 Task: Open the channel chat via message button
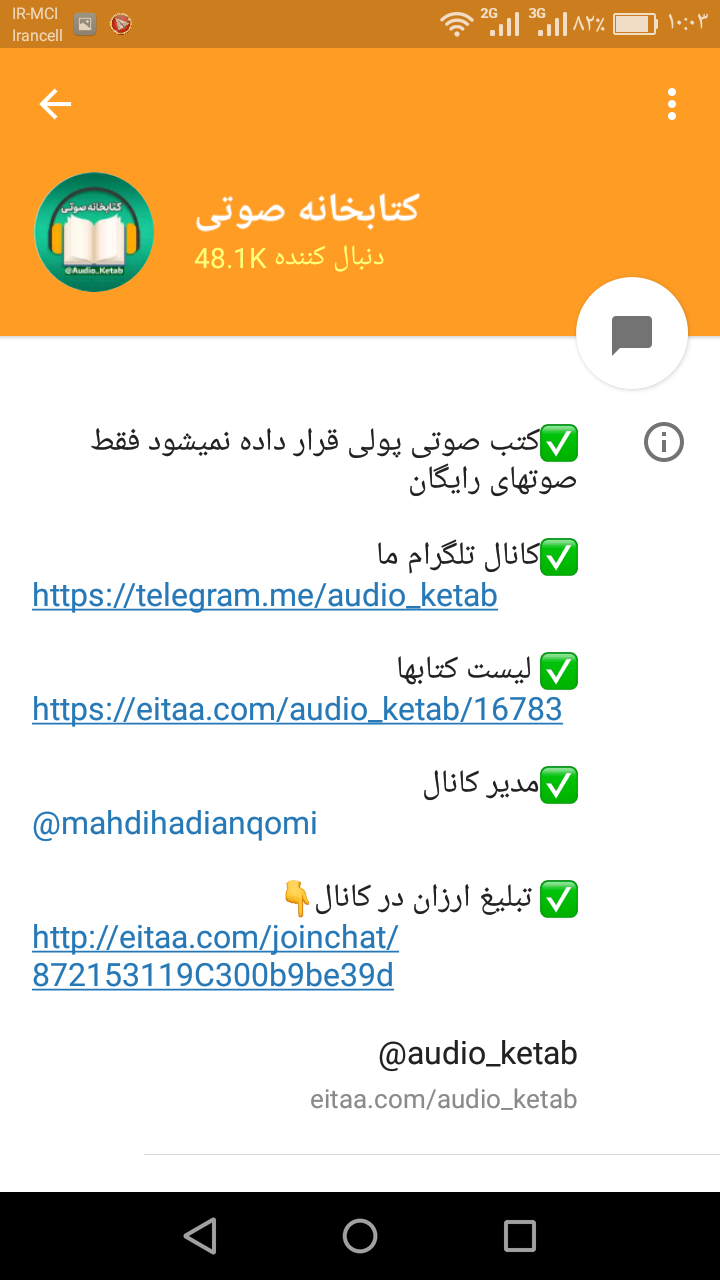point(632,335)
